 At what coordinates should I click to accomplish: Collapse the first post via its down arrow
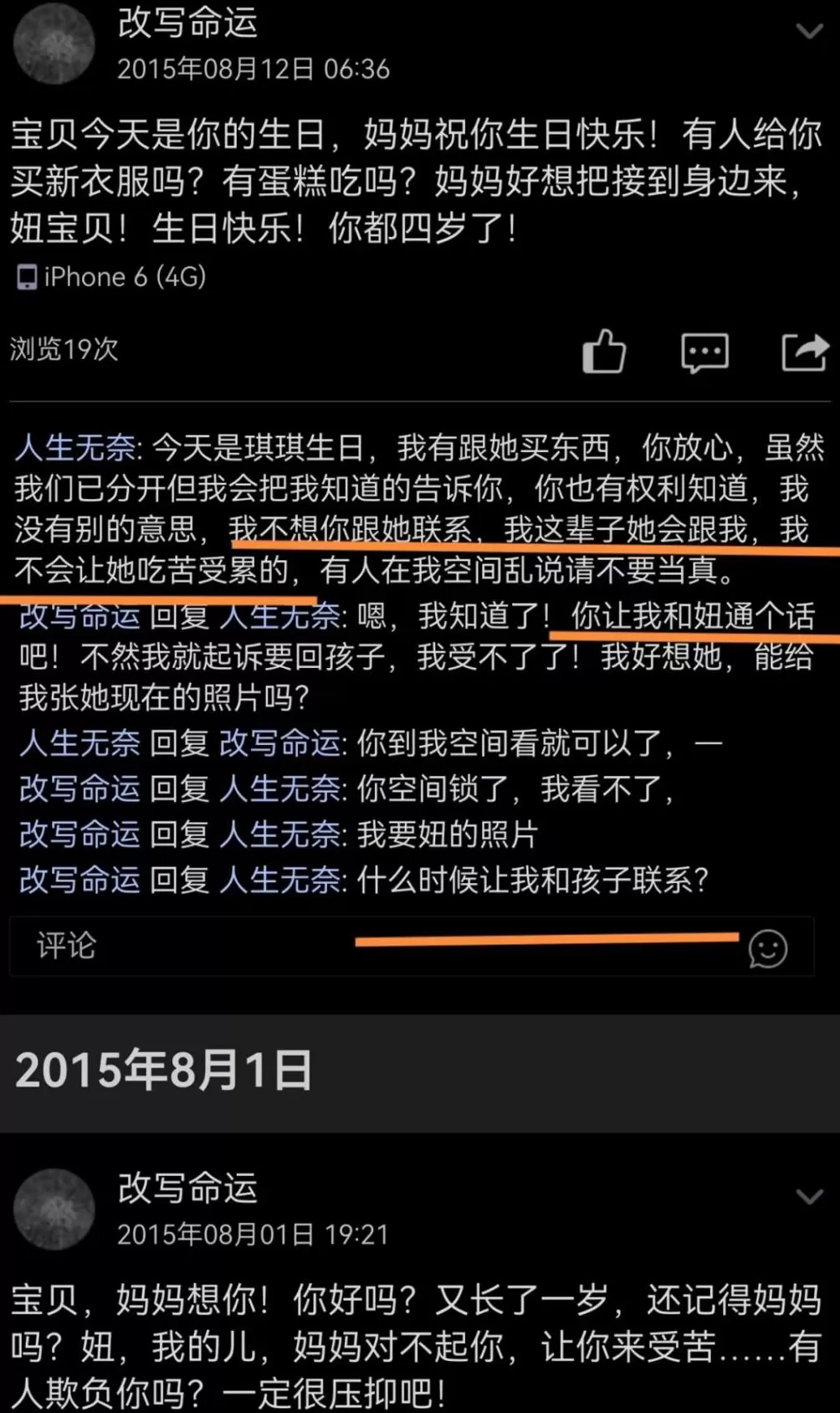[808, 30]
